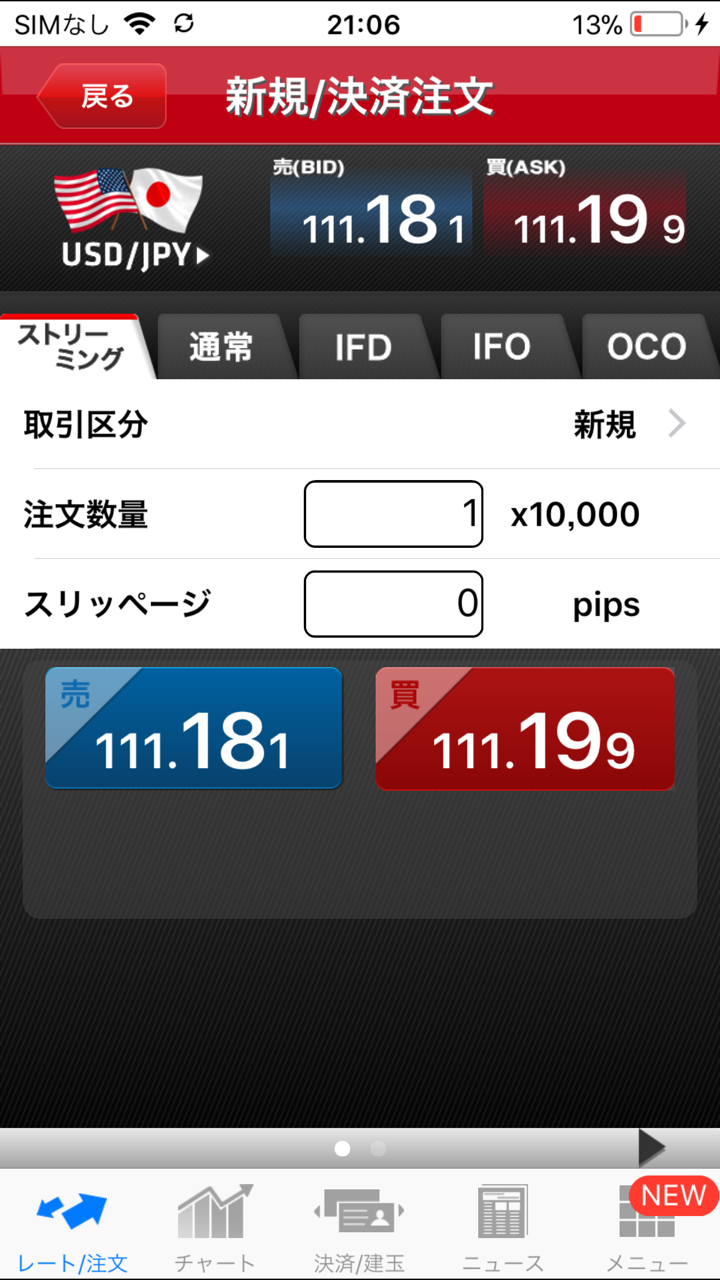Open the USD/JPY currency pair selector

click(x=131, y=220)
